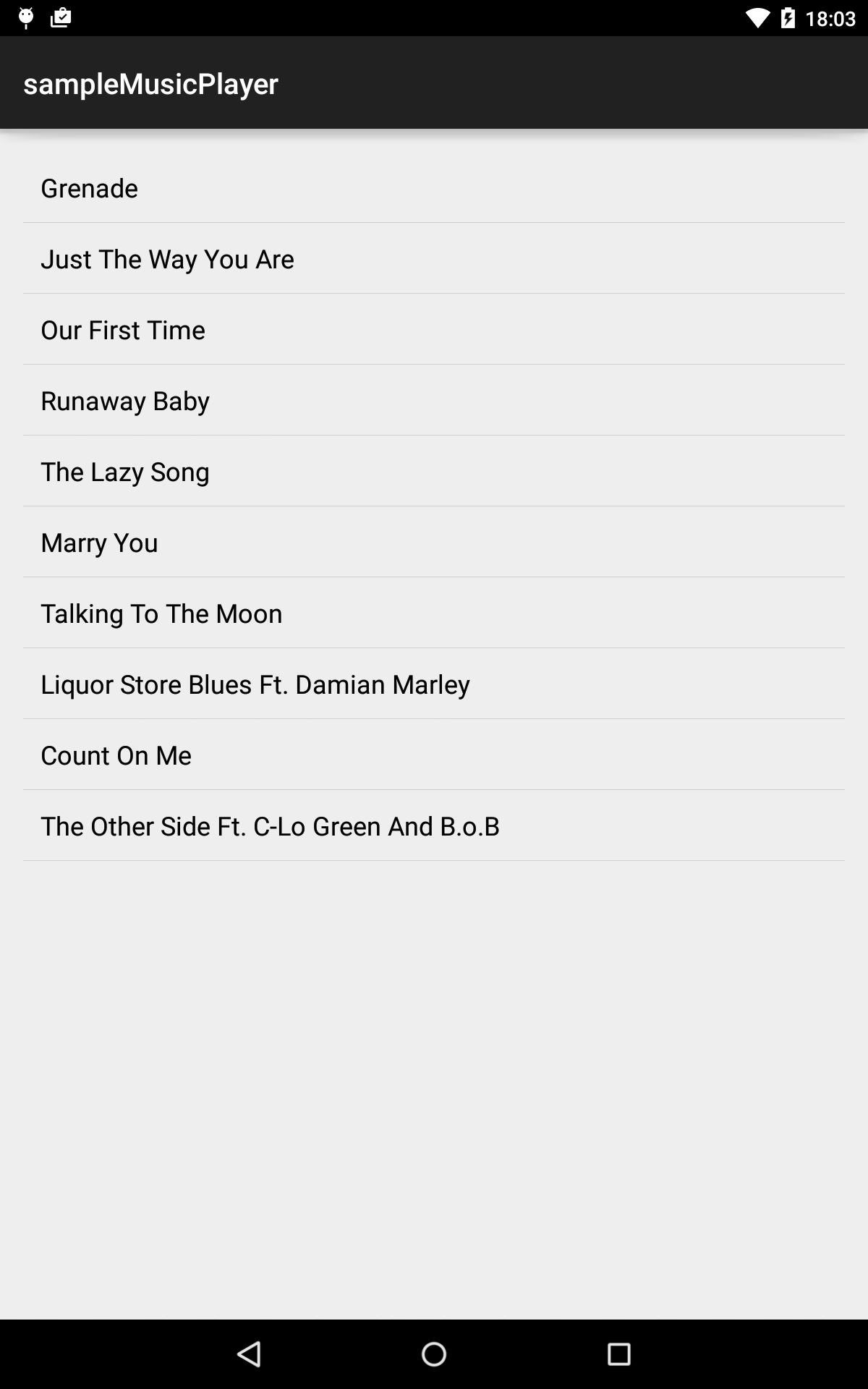Screen dimensions: 868x1389
Task: Open Our First Time track
Action: (123, 330)
